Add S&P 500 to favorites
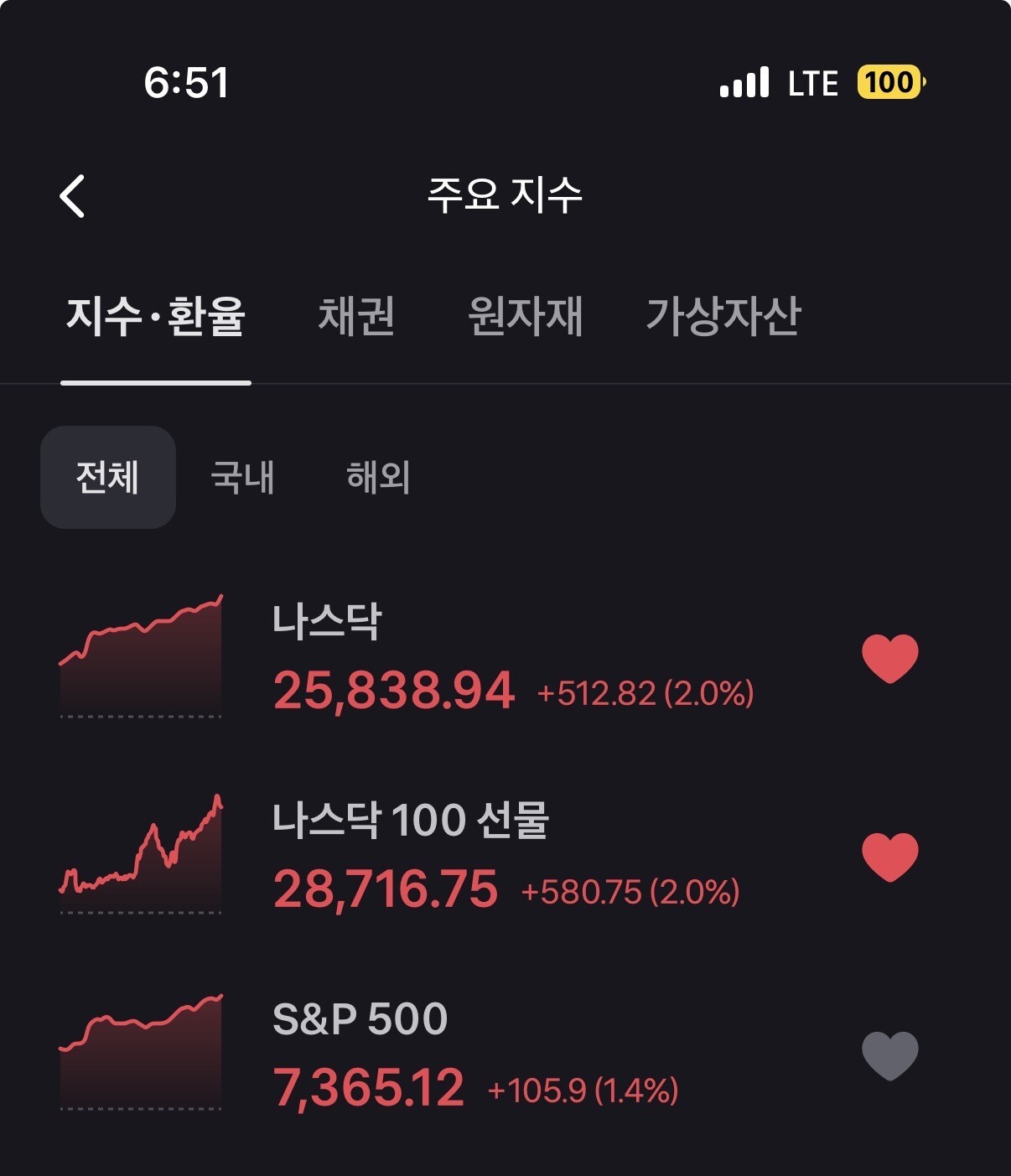 (890, 1056)
